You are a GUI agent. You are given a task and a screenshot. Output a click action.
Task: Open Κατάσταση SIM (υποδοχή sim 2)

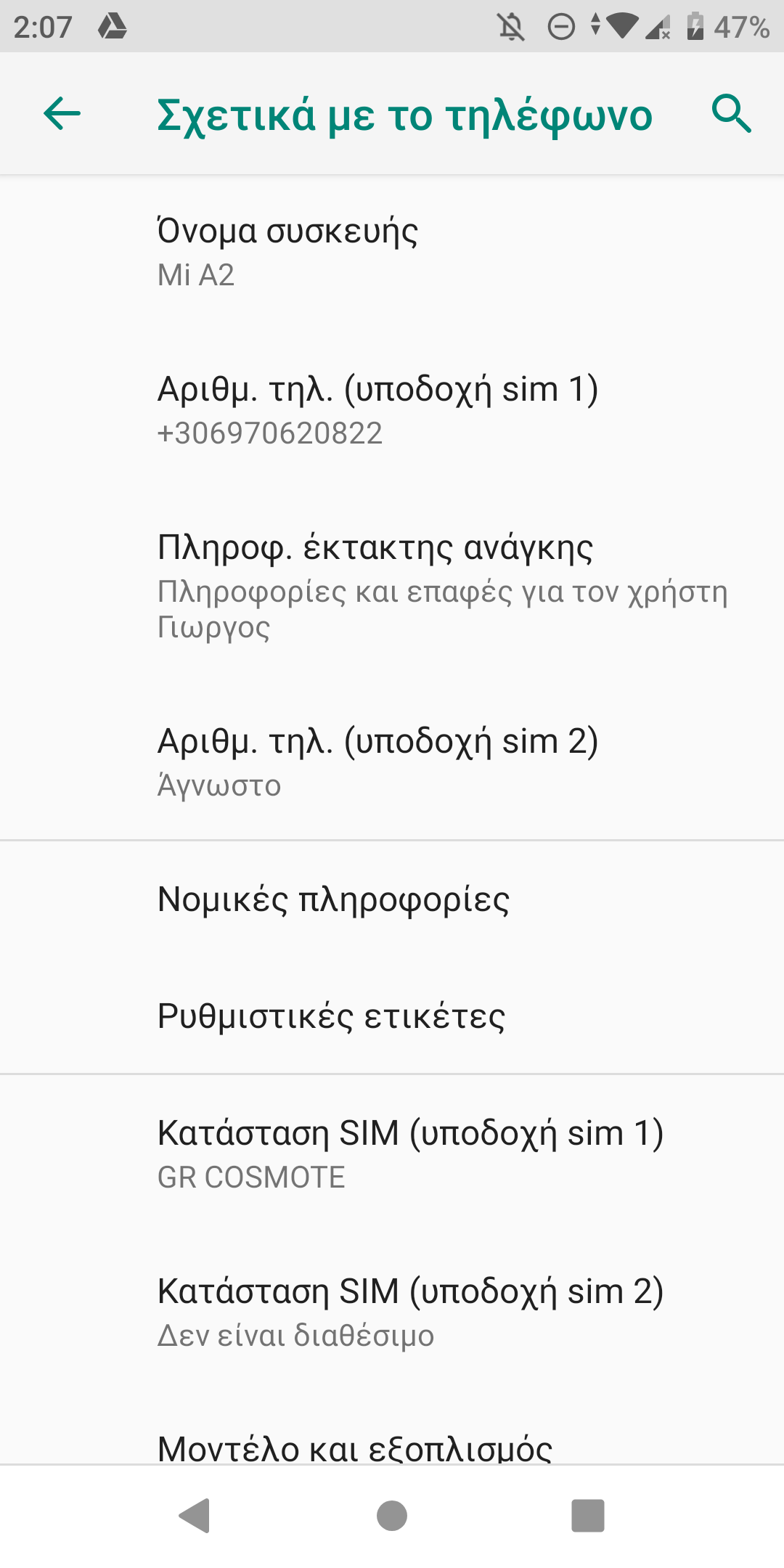pos(392,1312)
